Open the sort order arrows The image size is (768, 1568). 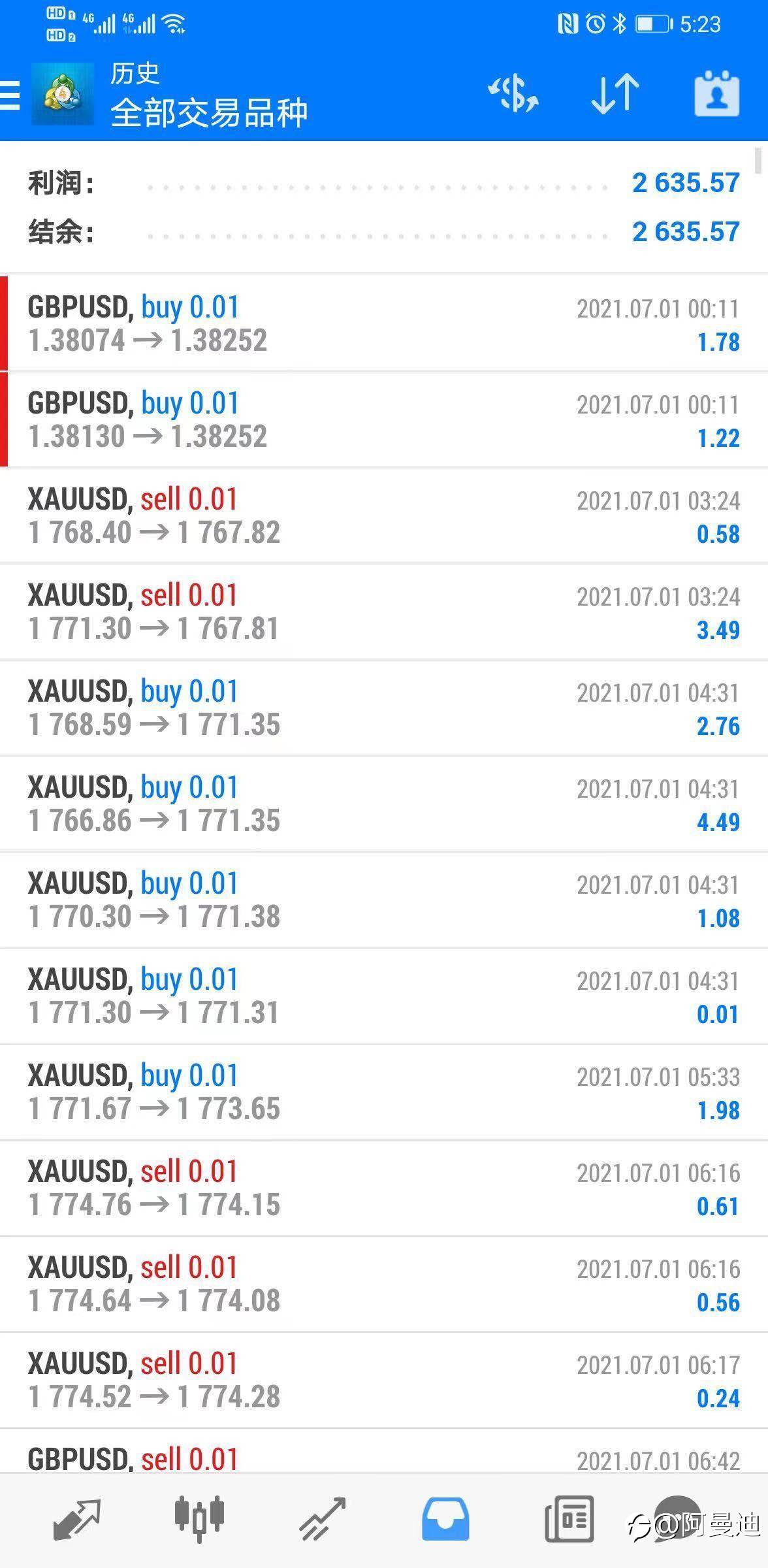(x=614, y=95)
